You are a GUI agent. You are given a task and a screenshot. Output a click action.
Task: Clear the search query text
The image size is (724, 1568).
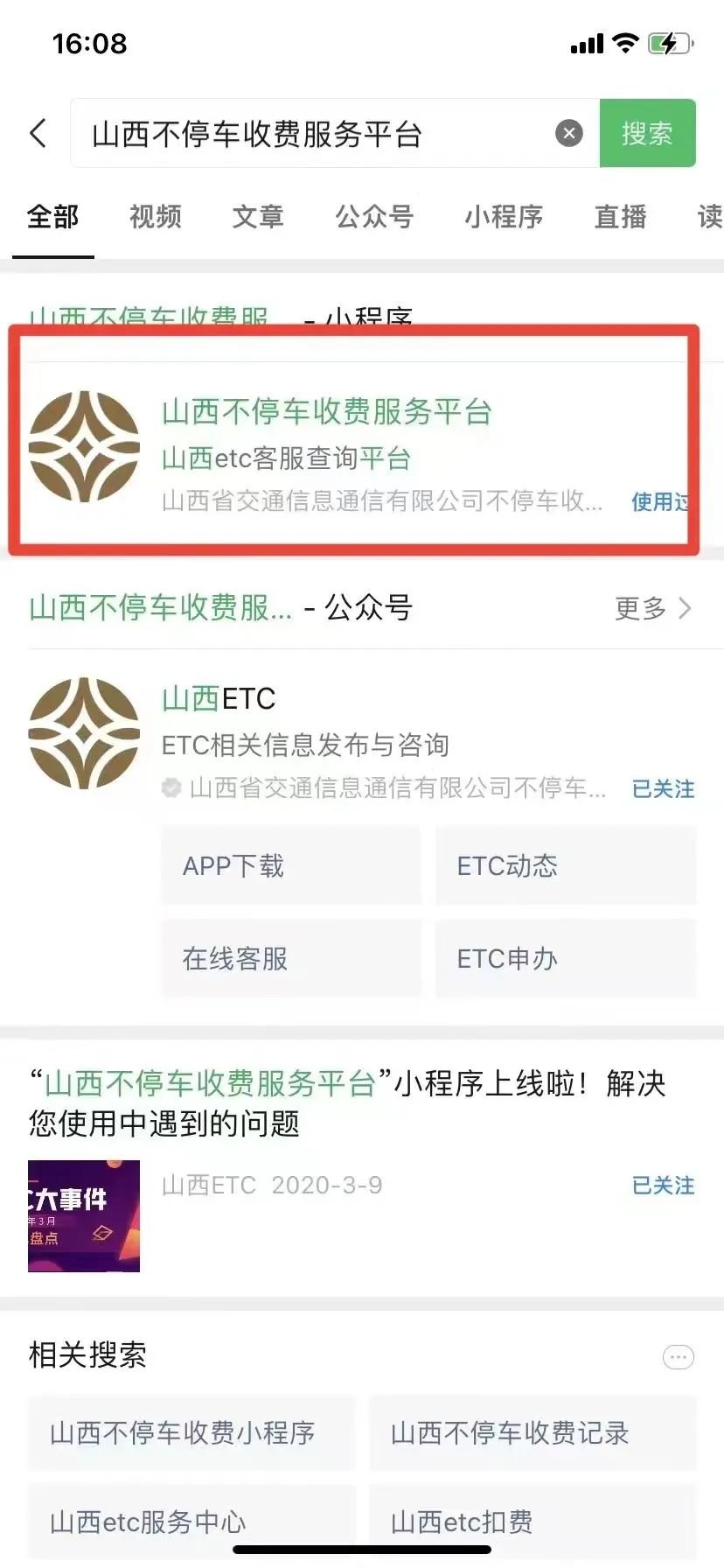(x=569, y=134)
